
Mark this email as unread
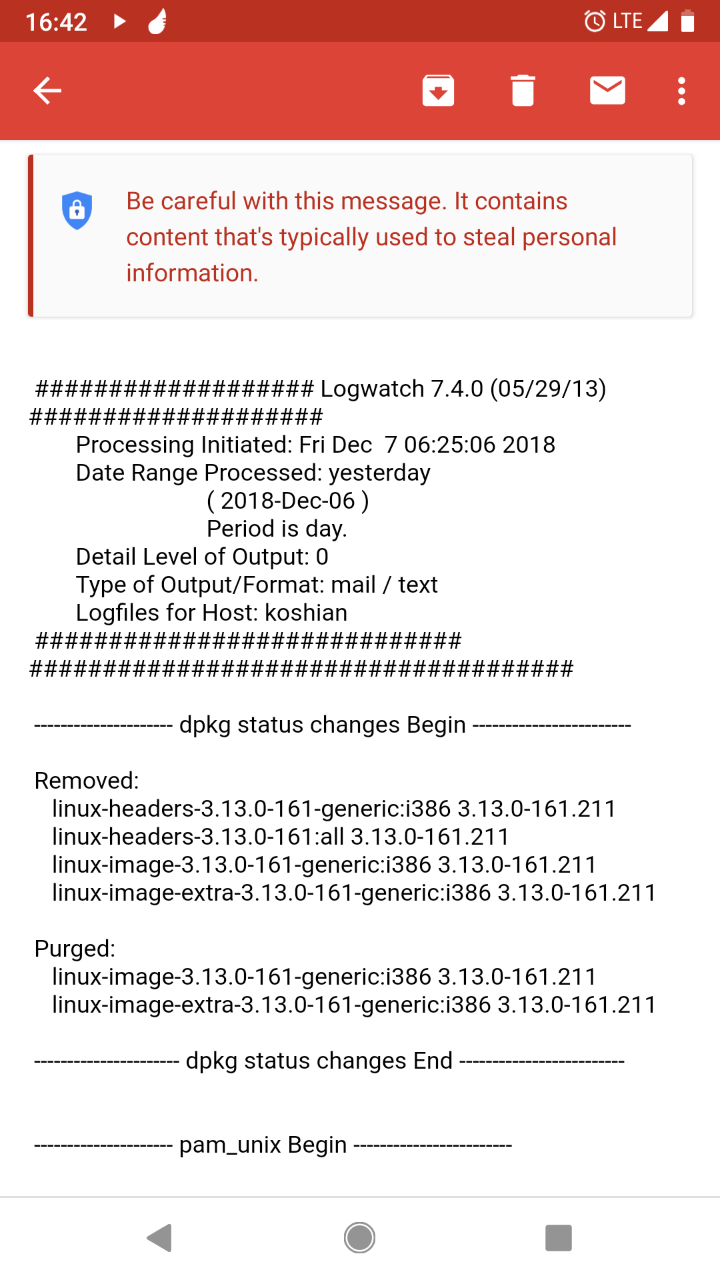click(x=607, y=91)
